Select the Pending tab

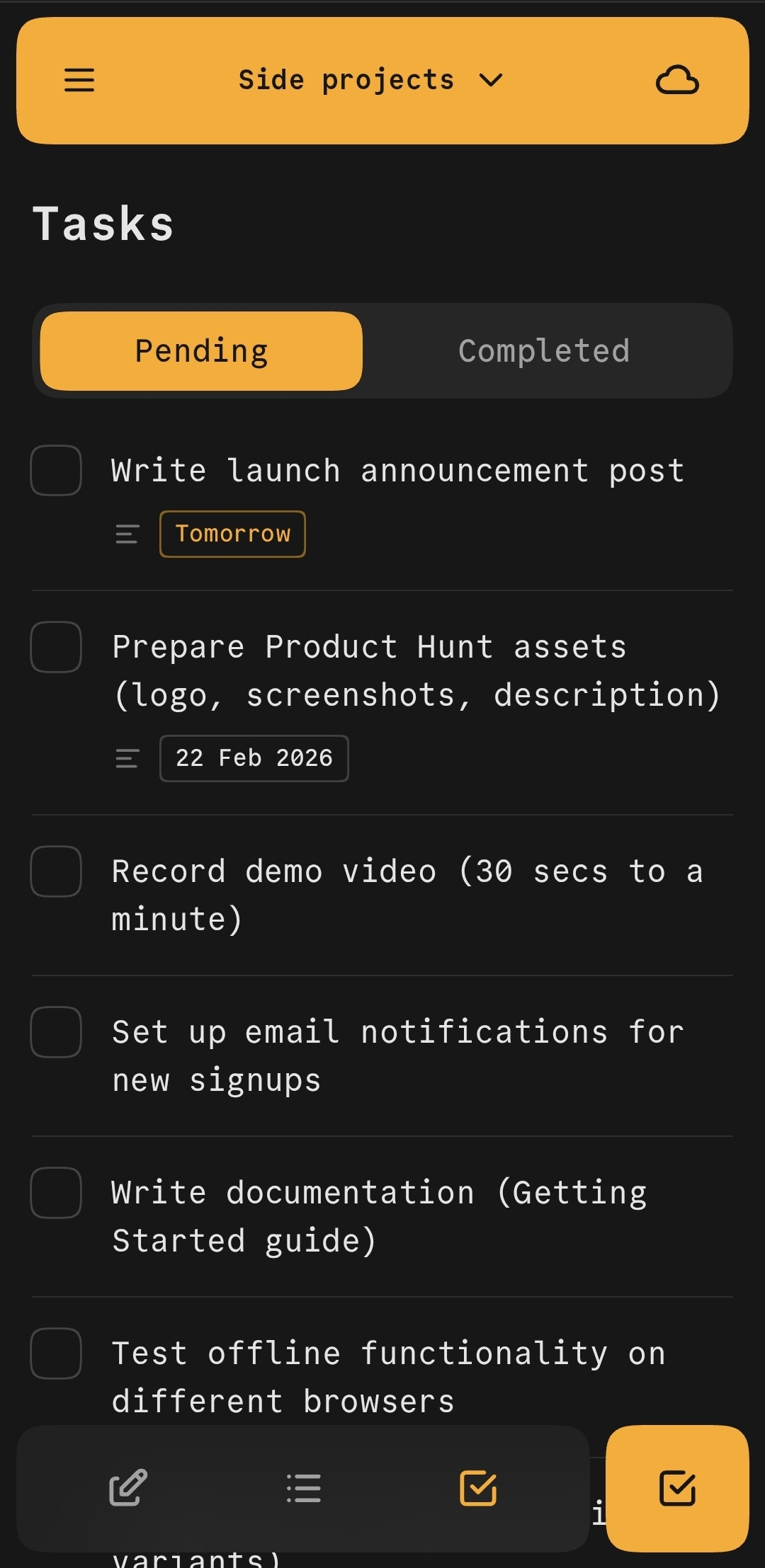point(200,350)
